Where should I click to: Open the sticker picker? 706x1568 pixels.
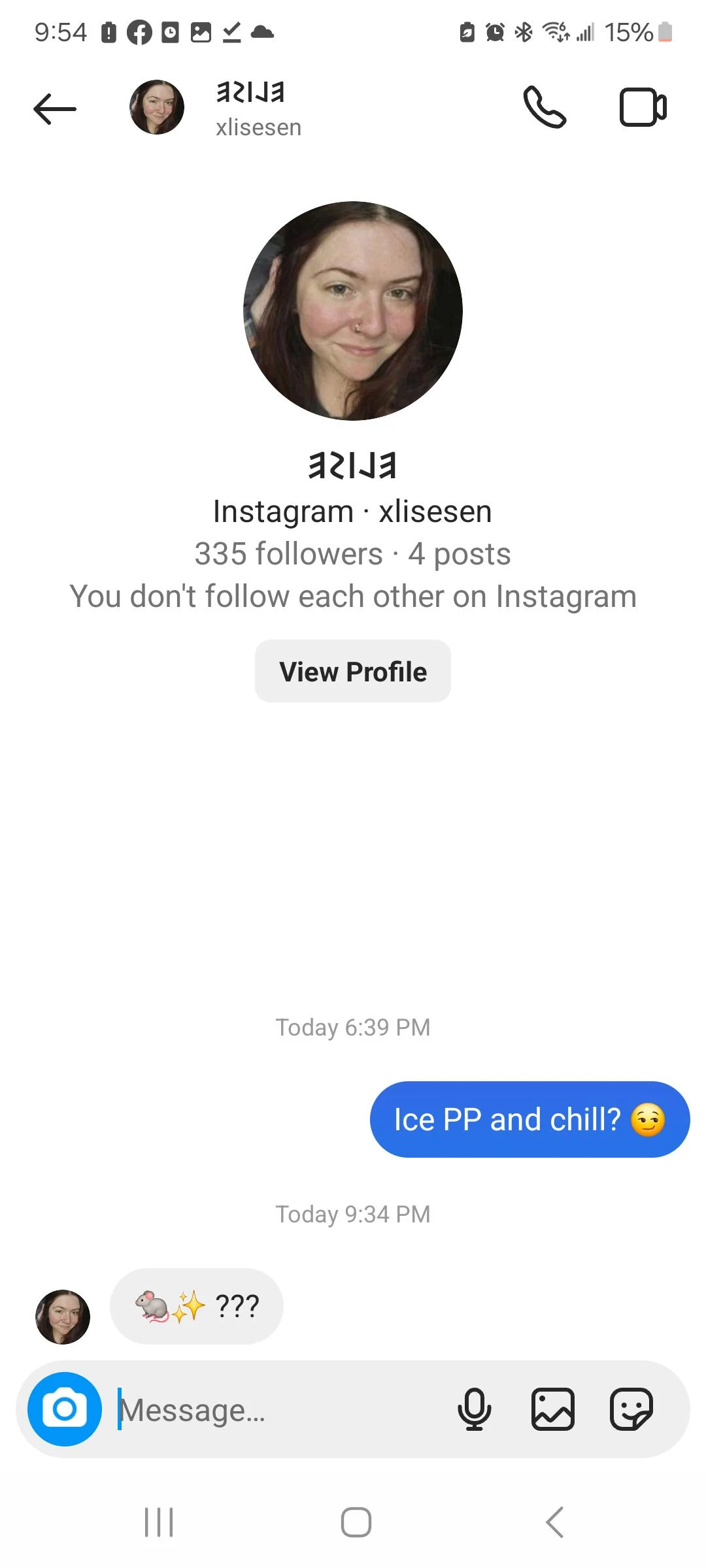click(631, 1409)
